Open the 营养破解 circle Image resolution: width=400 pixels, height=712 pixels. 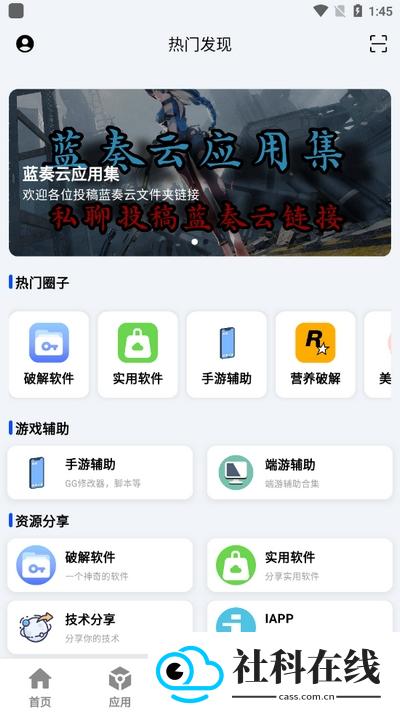tap(316, 354)
